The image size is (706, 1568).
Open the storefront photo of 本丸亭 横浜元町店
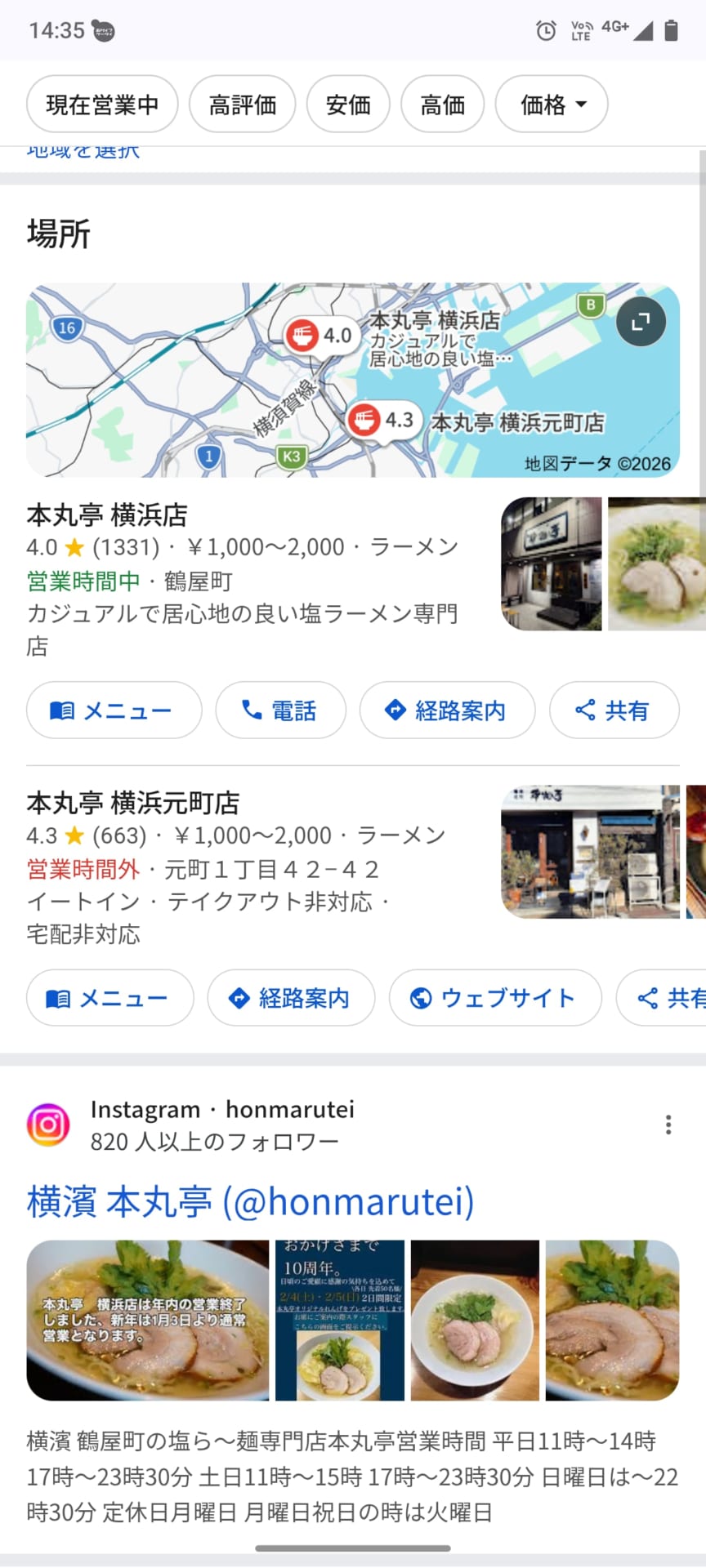pyautogui.click(x=590, y=852)
